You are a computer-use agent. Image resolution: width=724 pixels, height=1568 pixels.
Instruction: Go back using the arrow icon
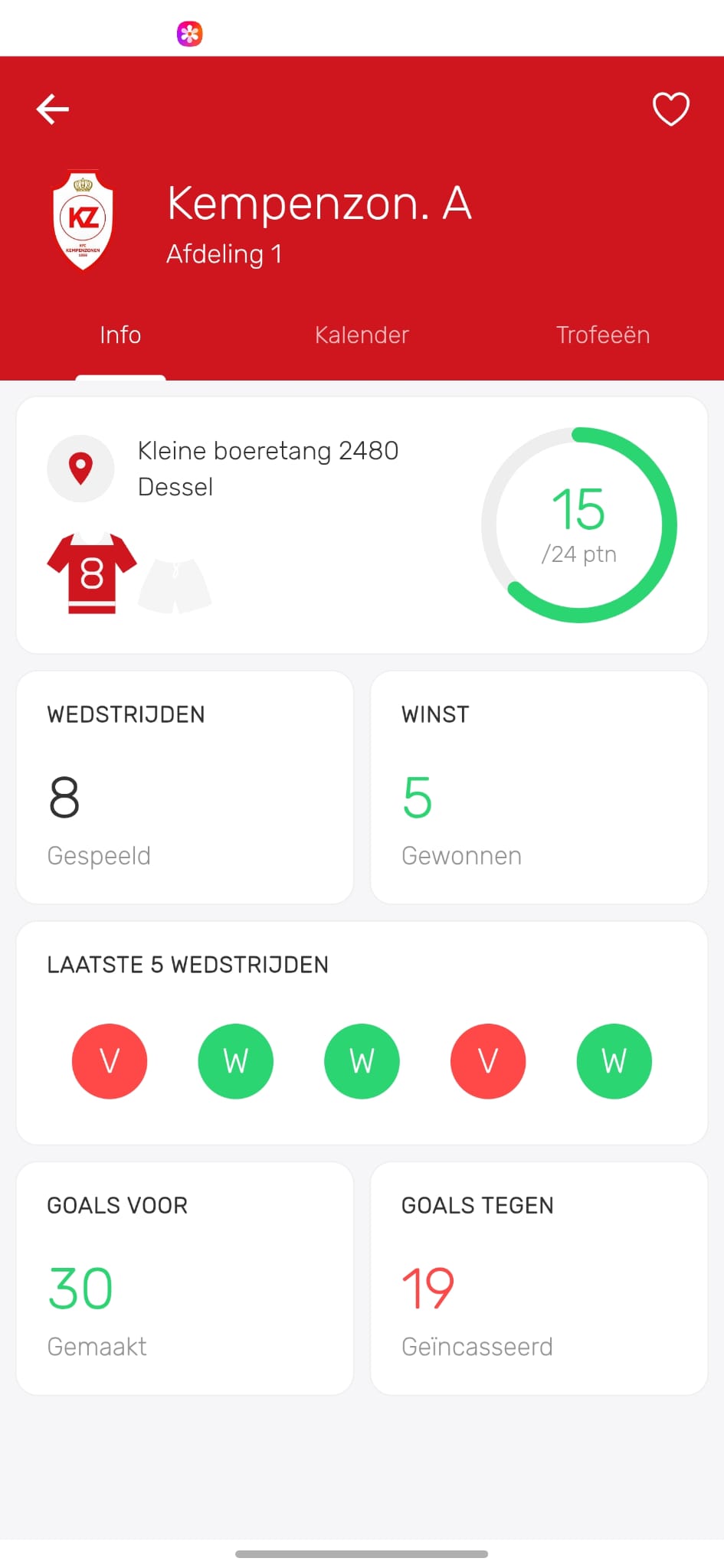click(x=53, y=109)
